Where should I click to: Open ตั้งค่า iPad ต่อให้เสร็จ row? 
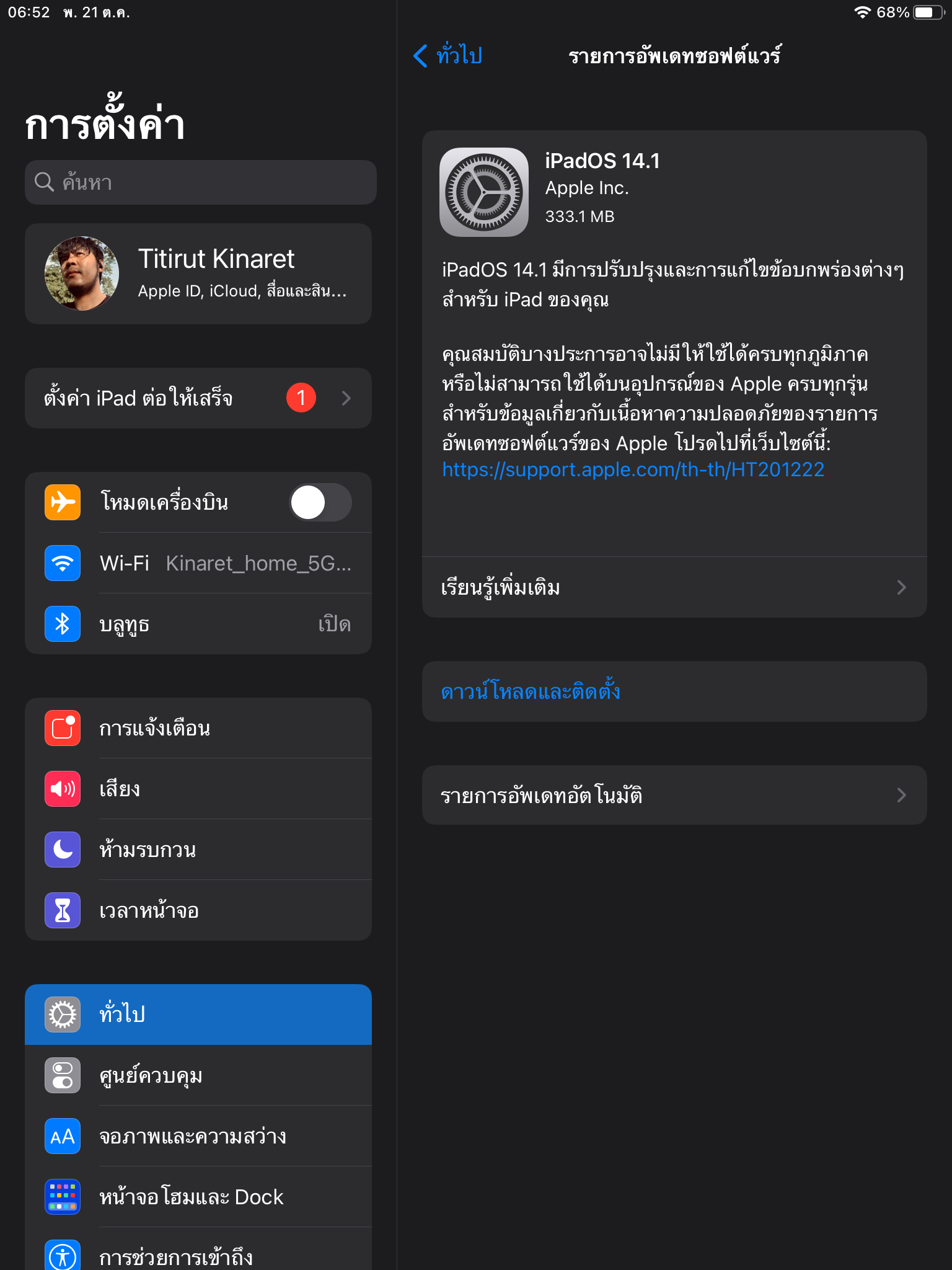[198, 398]
